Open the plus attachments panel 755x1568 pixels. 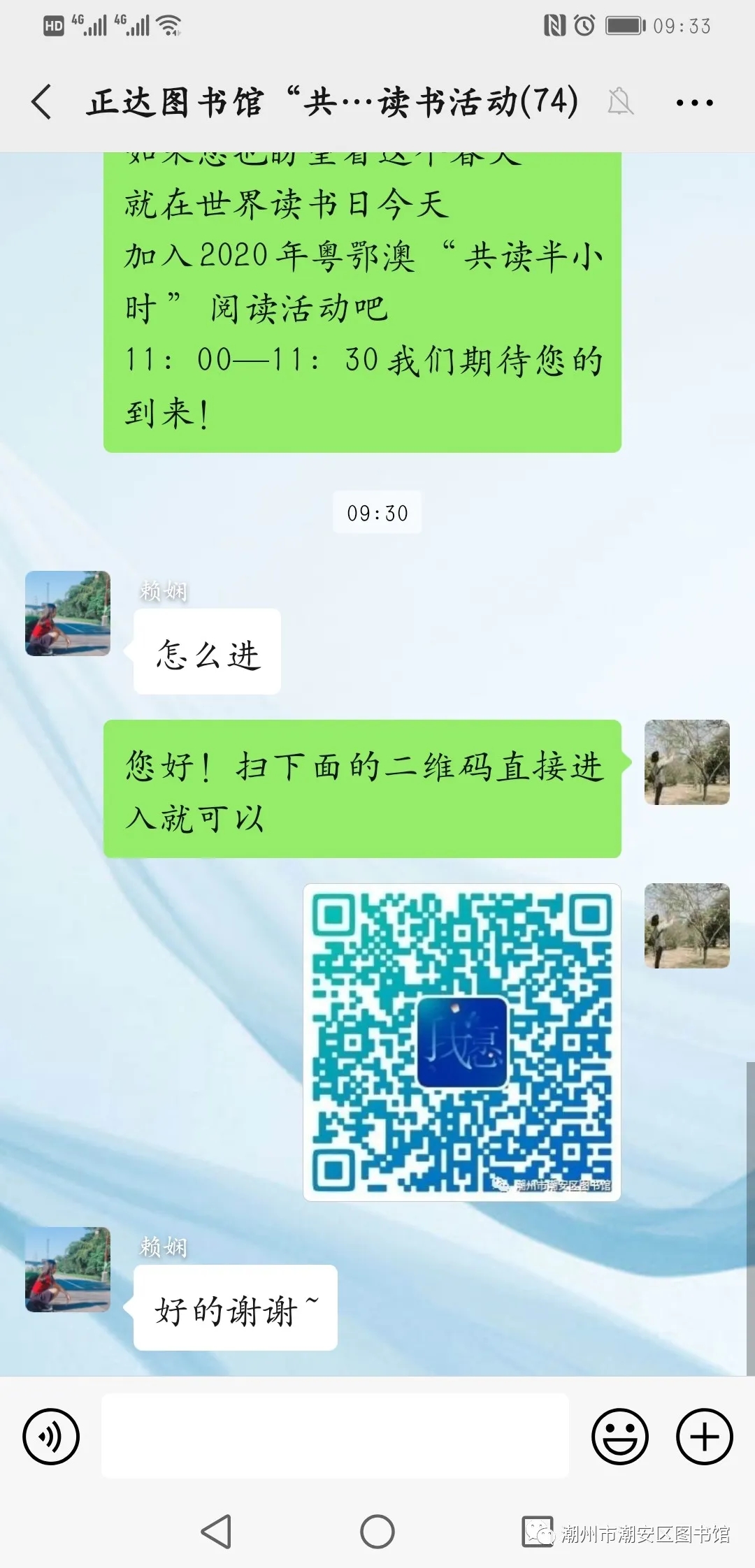(704, 1437)
